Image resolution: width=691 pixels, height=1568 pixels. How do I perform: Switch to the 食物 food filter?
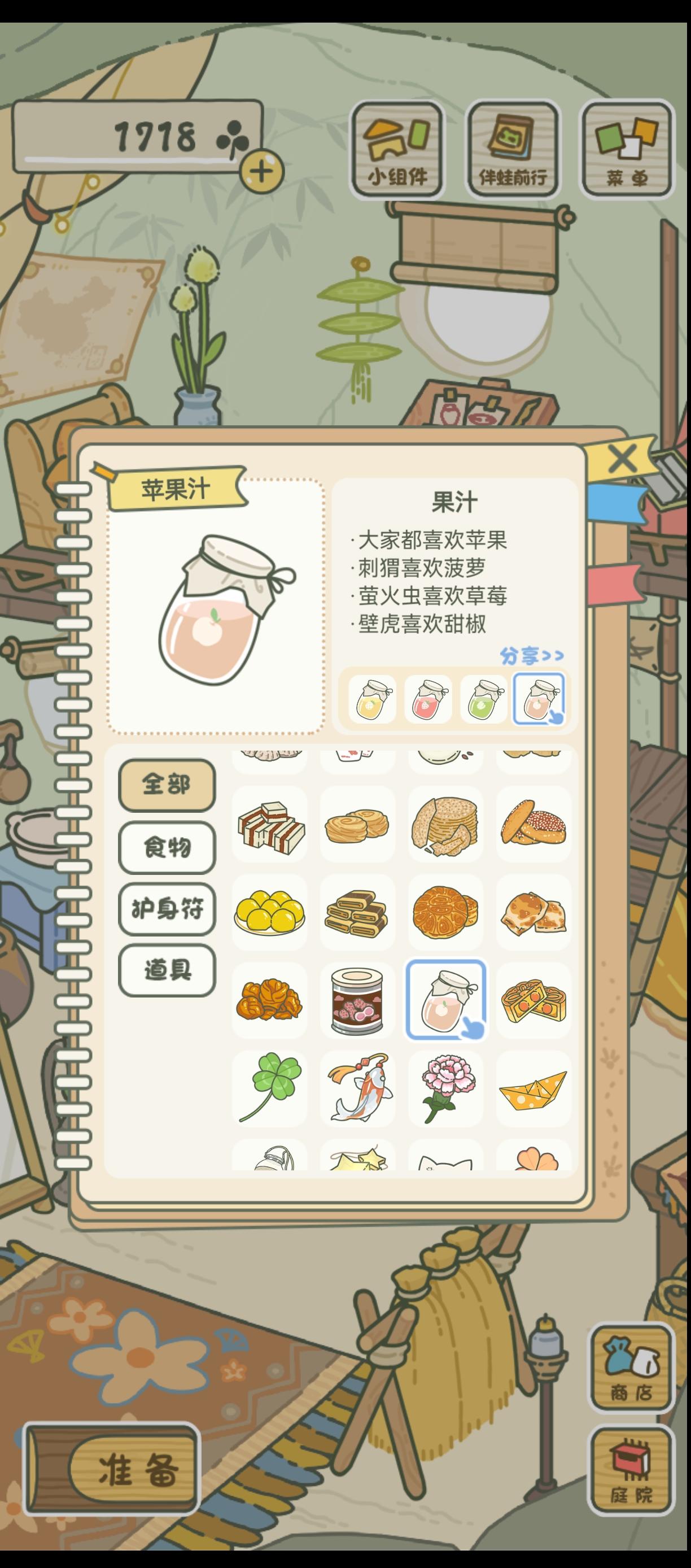point(167,848)
